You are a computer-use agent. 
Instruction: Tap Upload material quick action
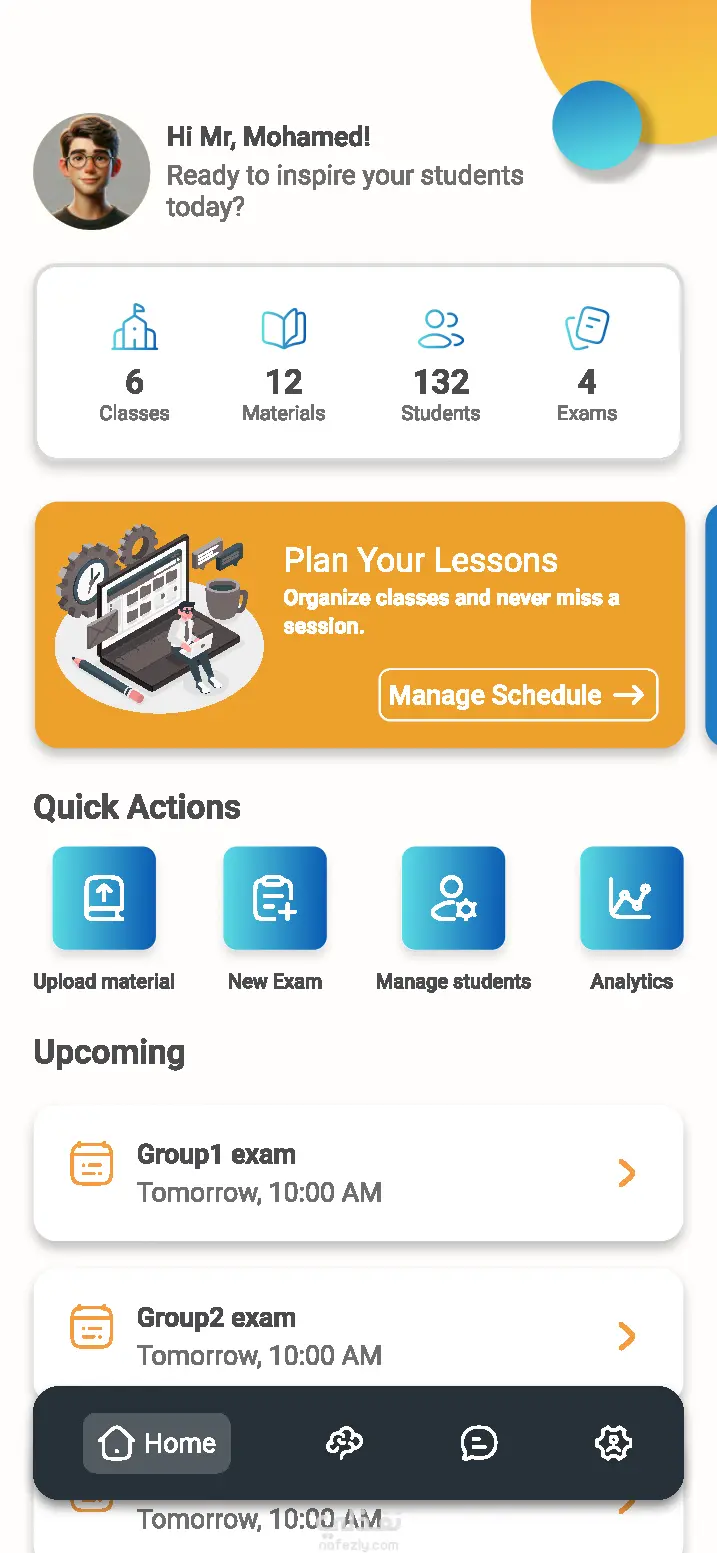(104, 898)
